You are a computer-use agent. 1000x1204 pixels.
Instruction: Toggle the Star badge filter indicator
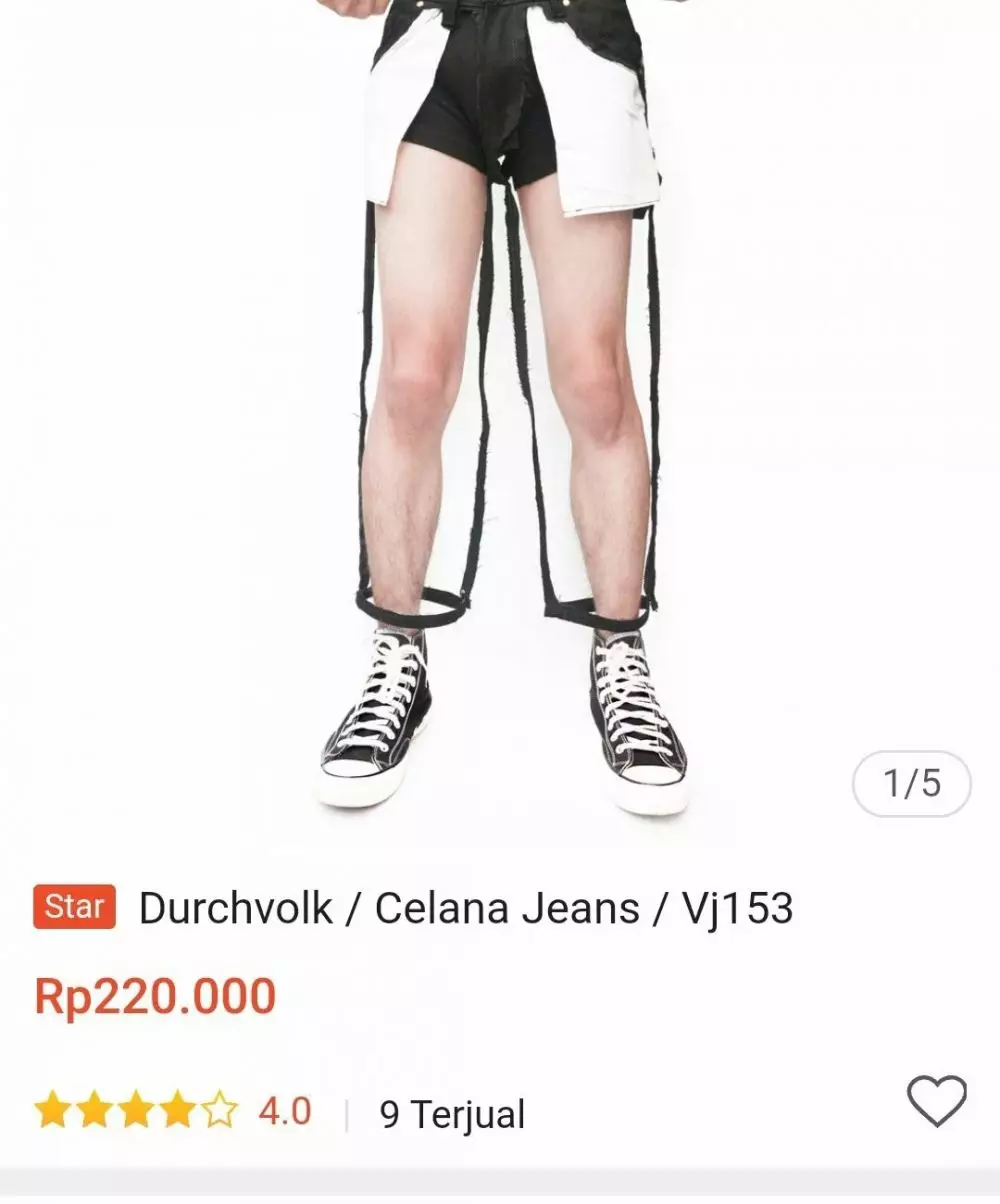tap(74, 908)
